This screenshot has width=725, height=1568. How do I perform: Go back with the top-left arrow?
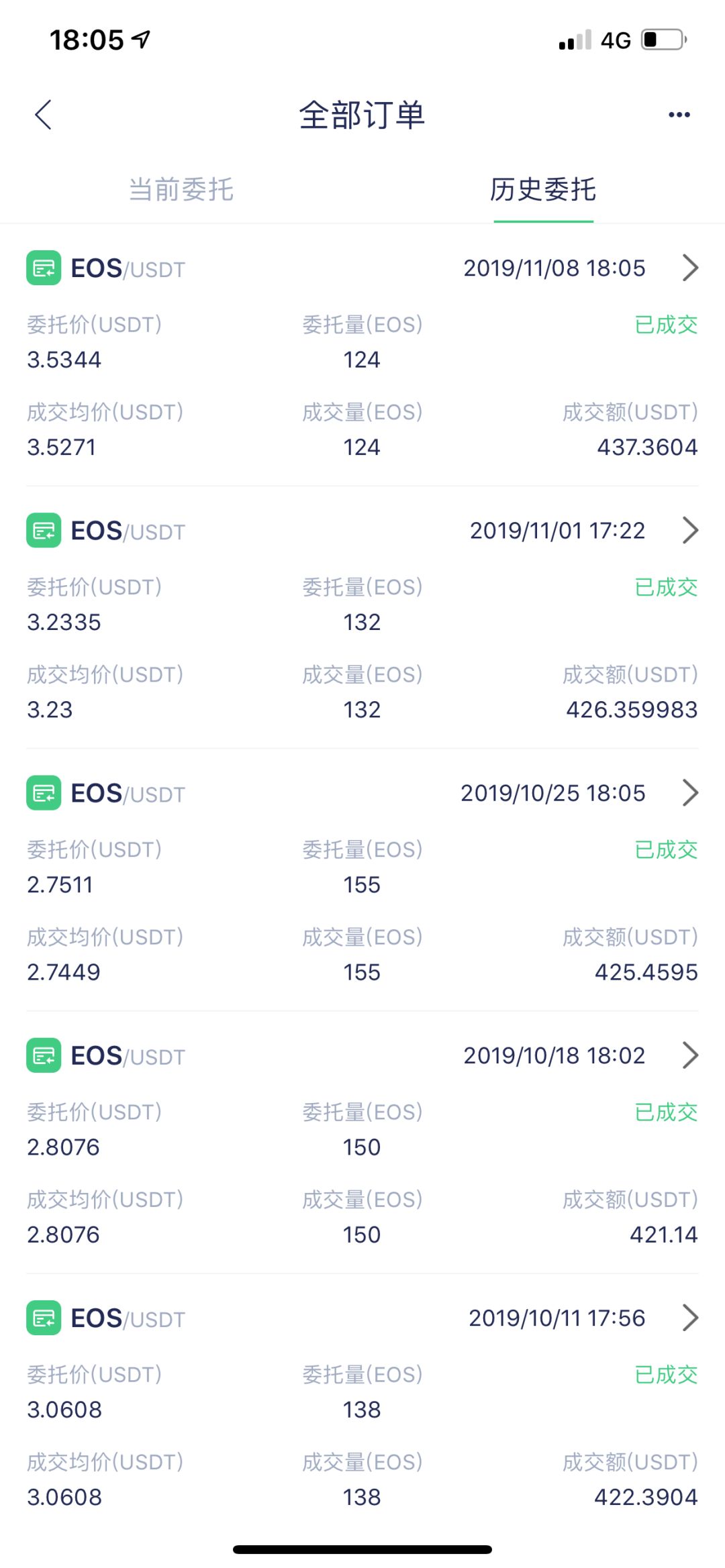tap(44, 115)
